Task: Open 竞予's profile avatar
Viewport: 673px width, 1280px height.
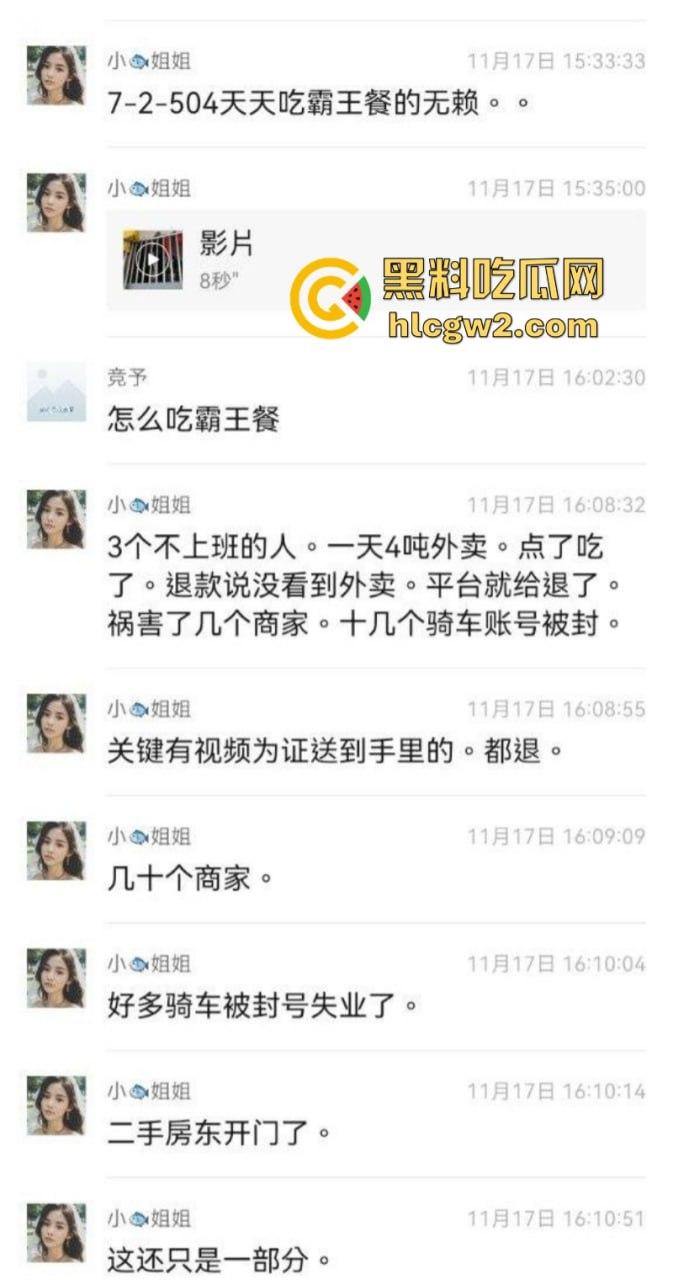Action: coord(56,393)
